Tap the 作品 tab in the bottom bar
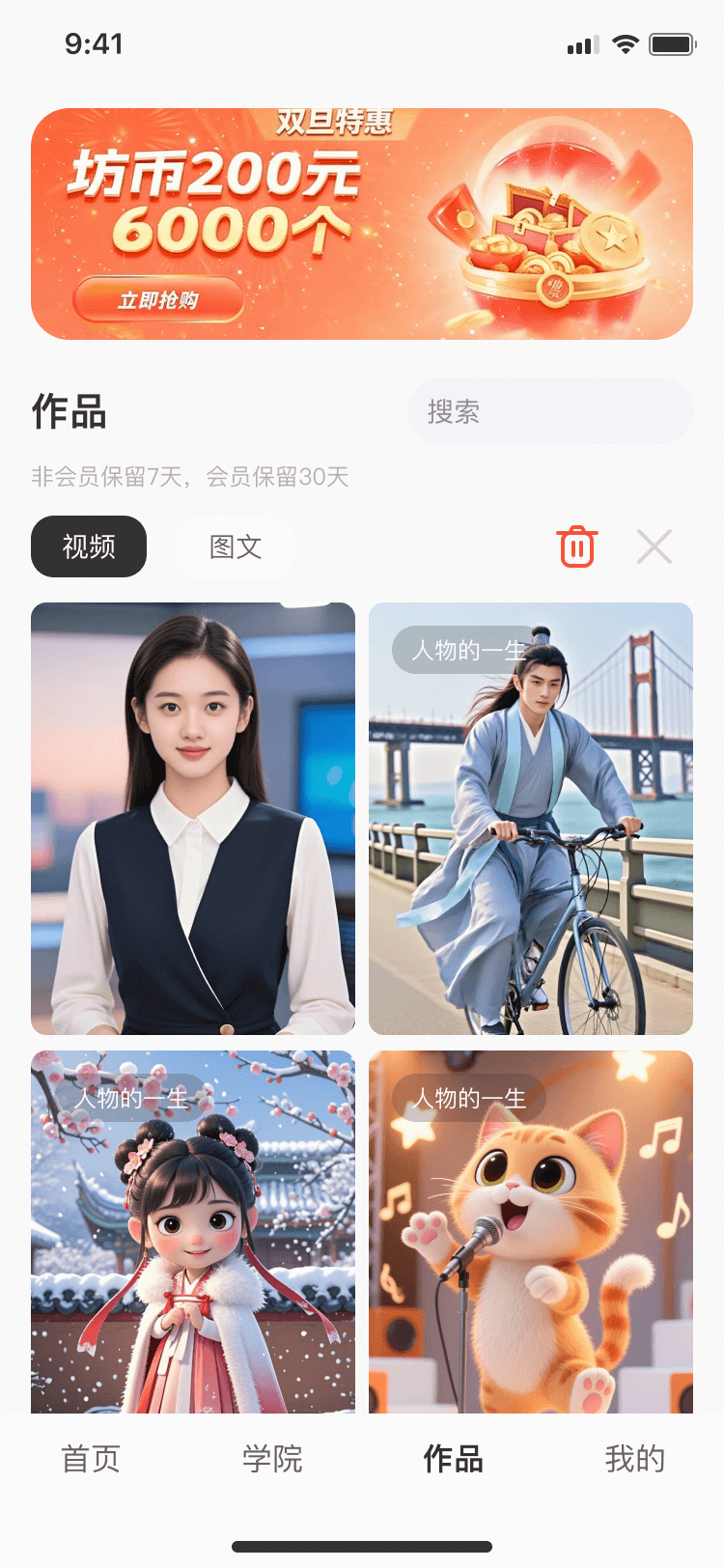 pos(453,1459)
